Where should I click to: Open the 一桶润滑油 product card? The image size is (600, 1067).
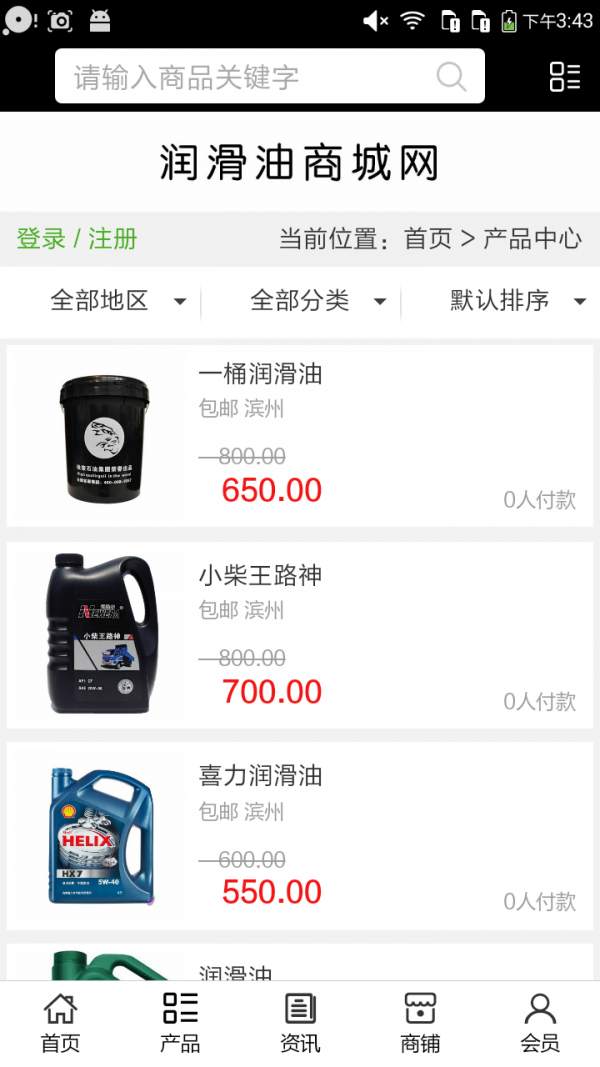coord(300,436)
